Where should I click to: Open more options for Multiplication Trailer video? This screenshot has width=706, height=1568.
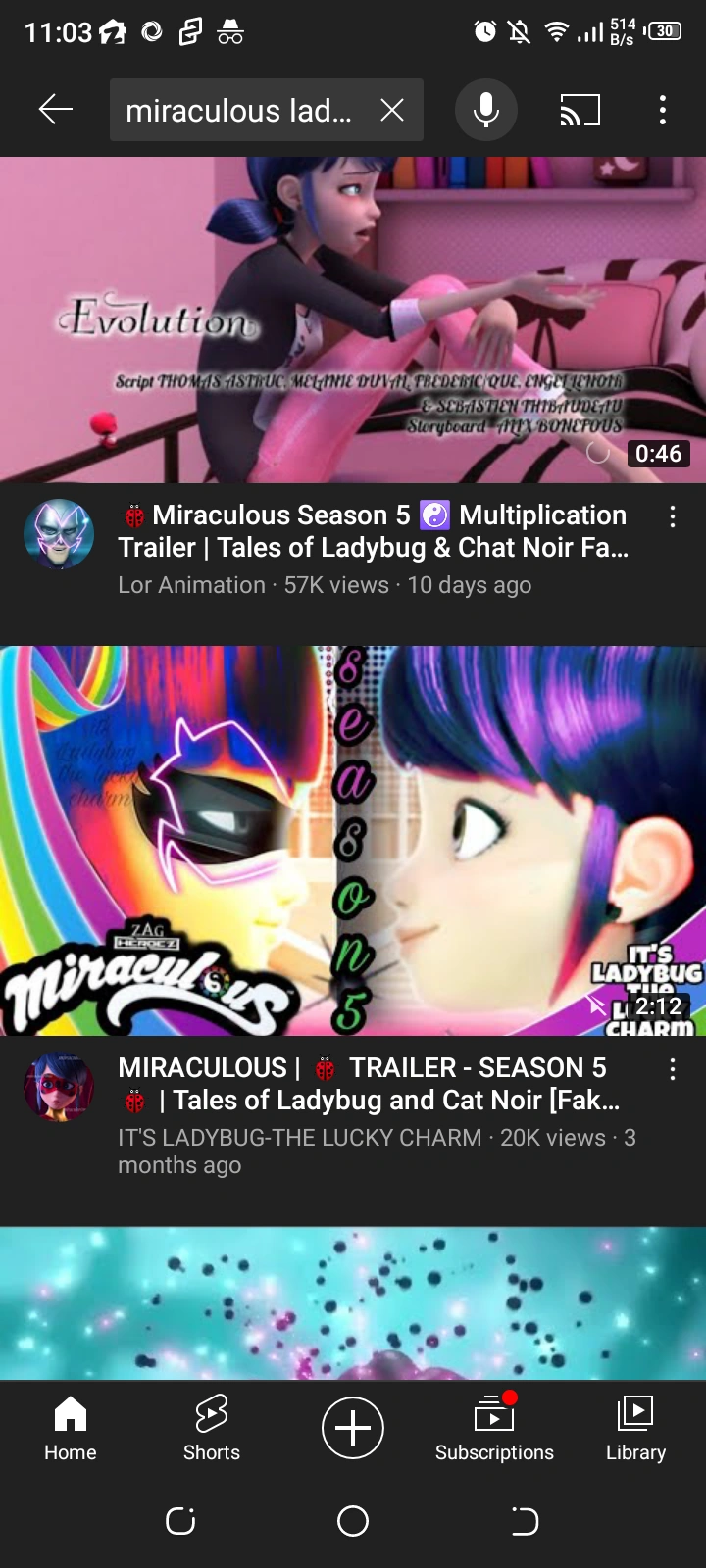(x=673, y=516)
